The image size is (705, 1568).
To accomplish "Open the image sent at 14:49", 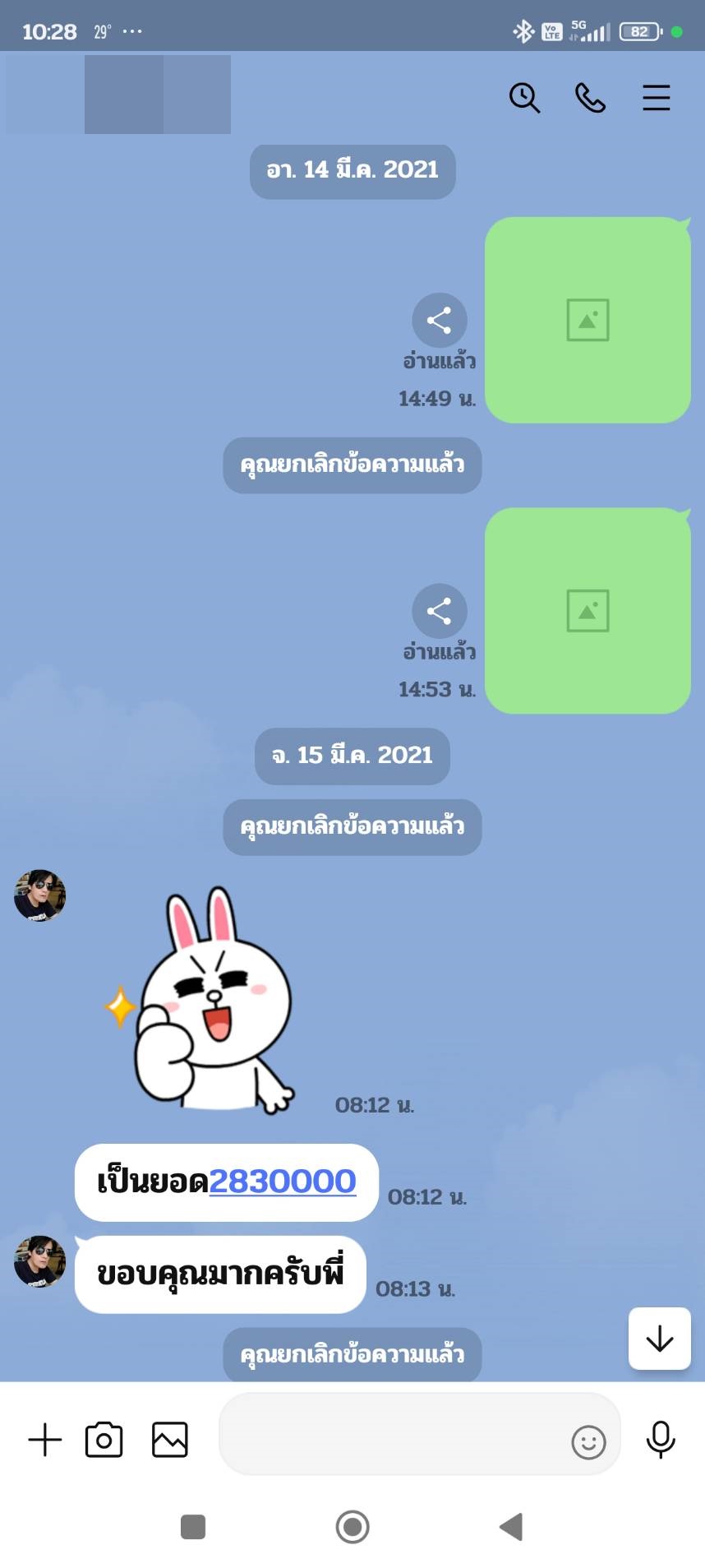I will pos(587,320).
